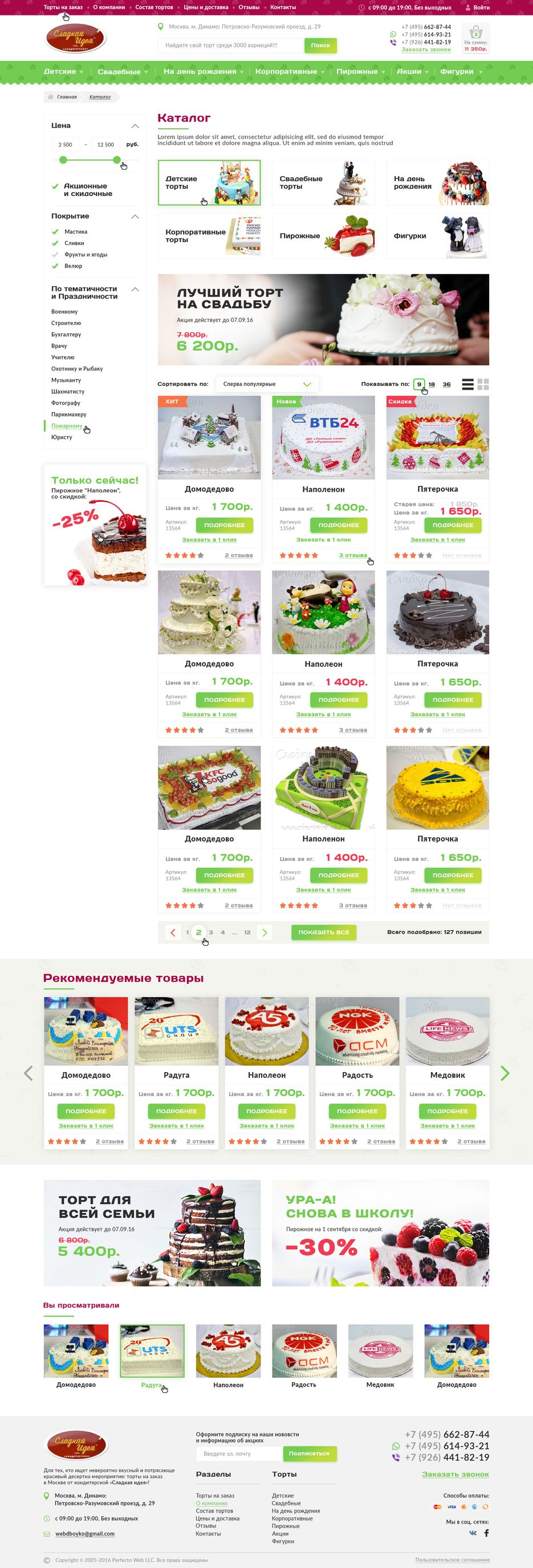Tap the email subscription field

pyautogui.click(x=239, y=1453)
